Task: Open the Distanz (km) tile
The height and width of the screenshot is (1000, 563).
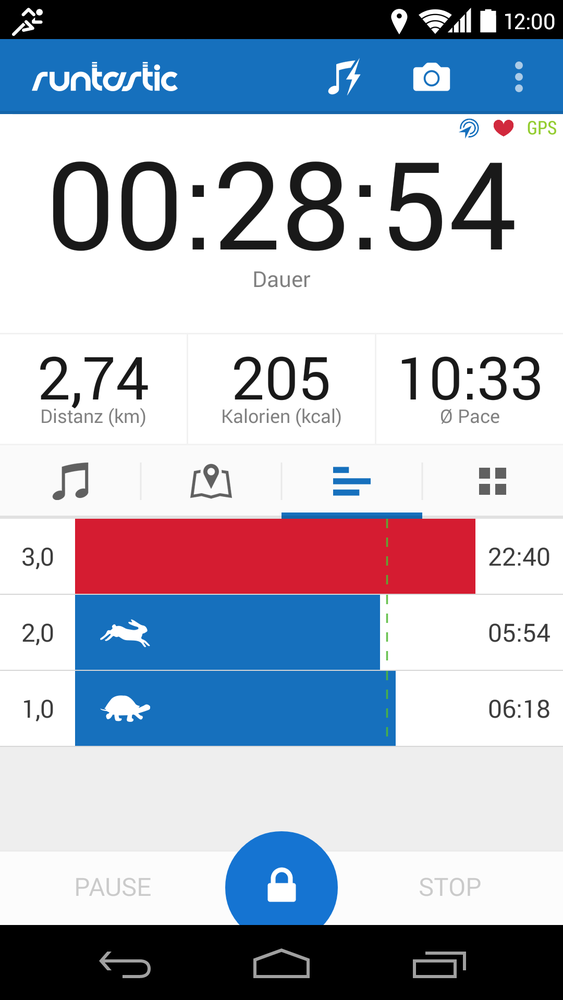Action: (x=94, y=389)
